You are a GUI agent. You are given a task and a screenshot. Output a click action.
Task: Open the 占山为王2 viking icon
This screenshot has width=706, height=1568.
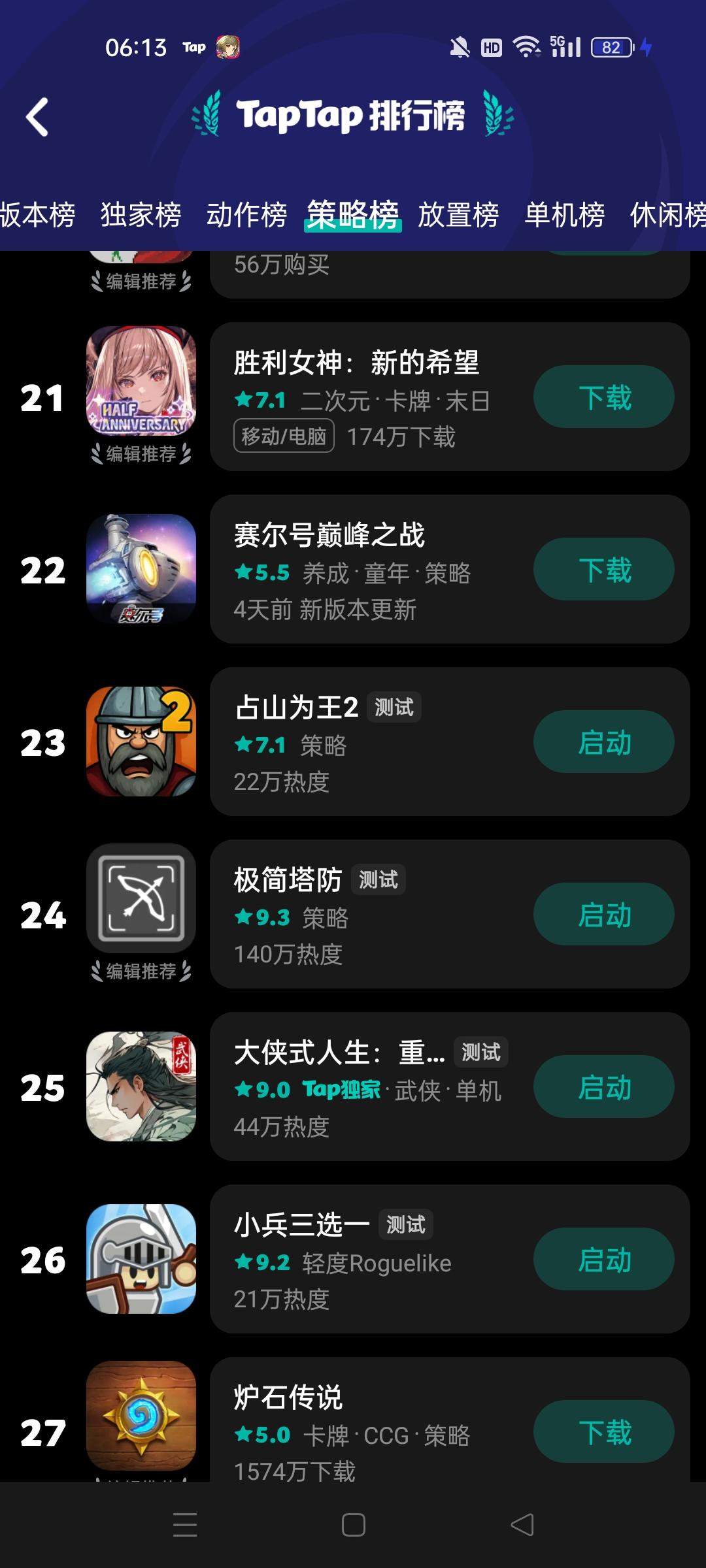(141, 742)
